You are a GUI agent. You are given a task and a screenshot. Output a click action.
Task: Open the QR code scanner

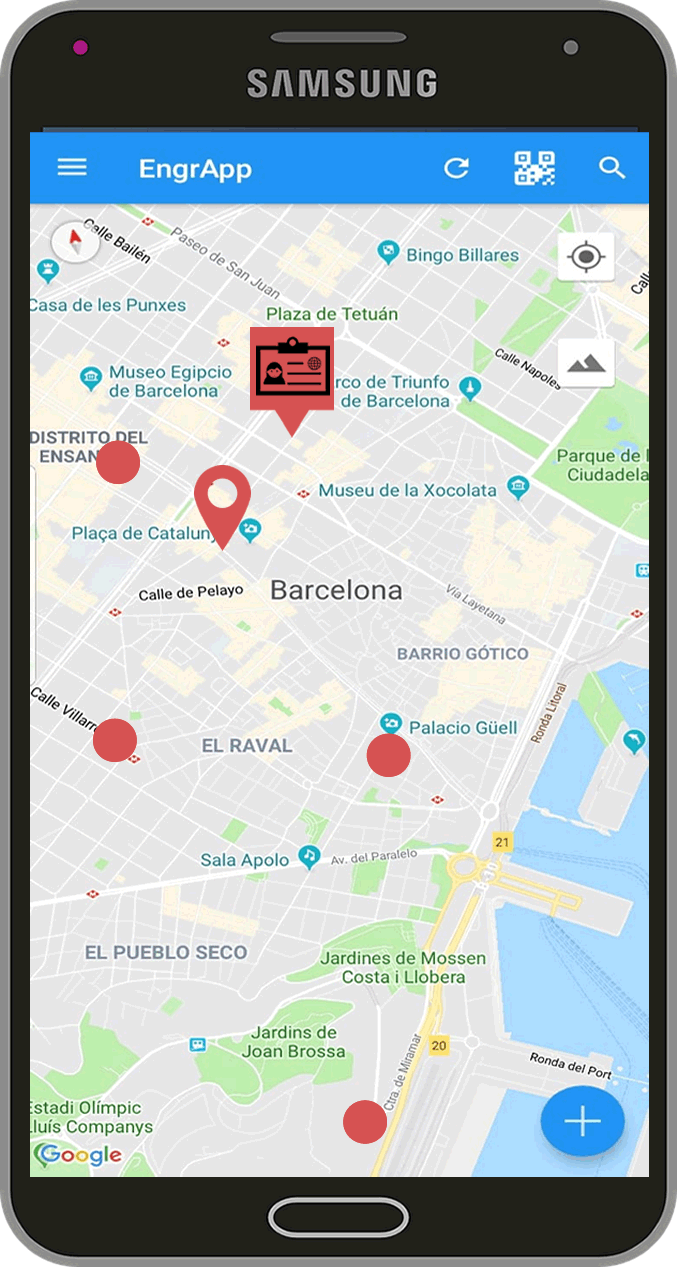coord(534,168)
